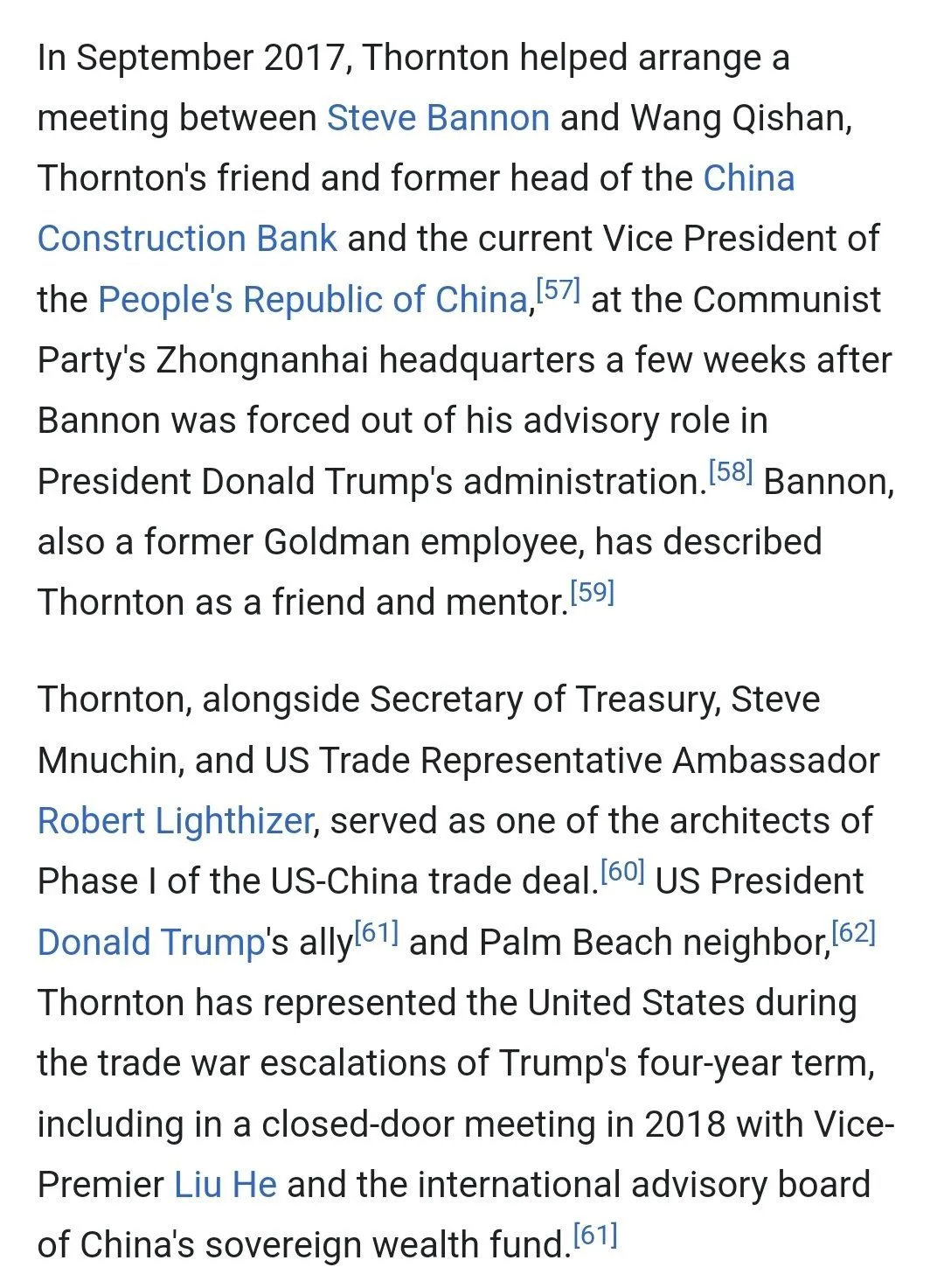Show footnote 61 after the word ally
The image size is (944, 1288).
[377, 933]
